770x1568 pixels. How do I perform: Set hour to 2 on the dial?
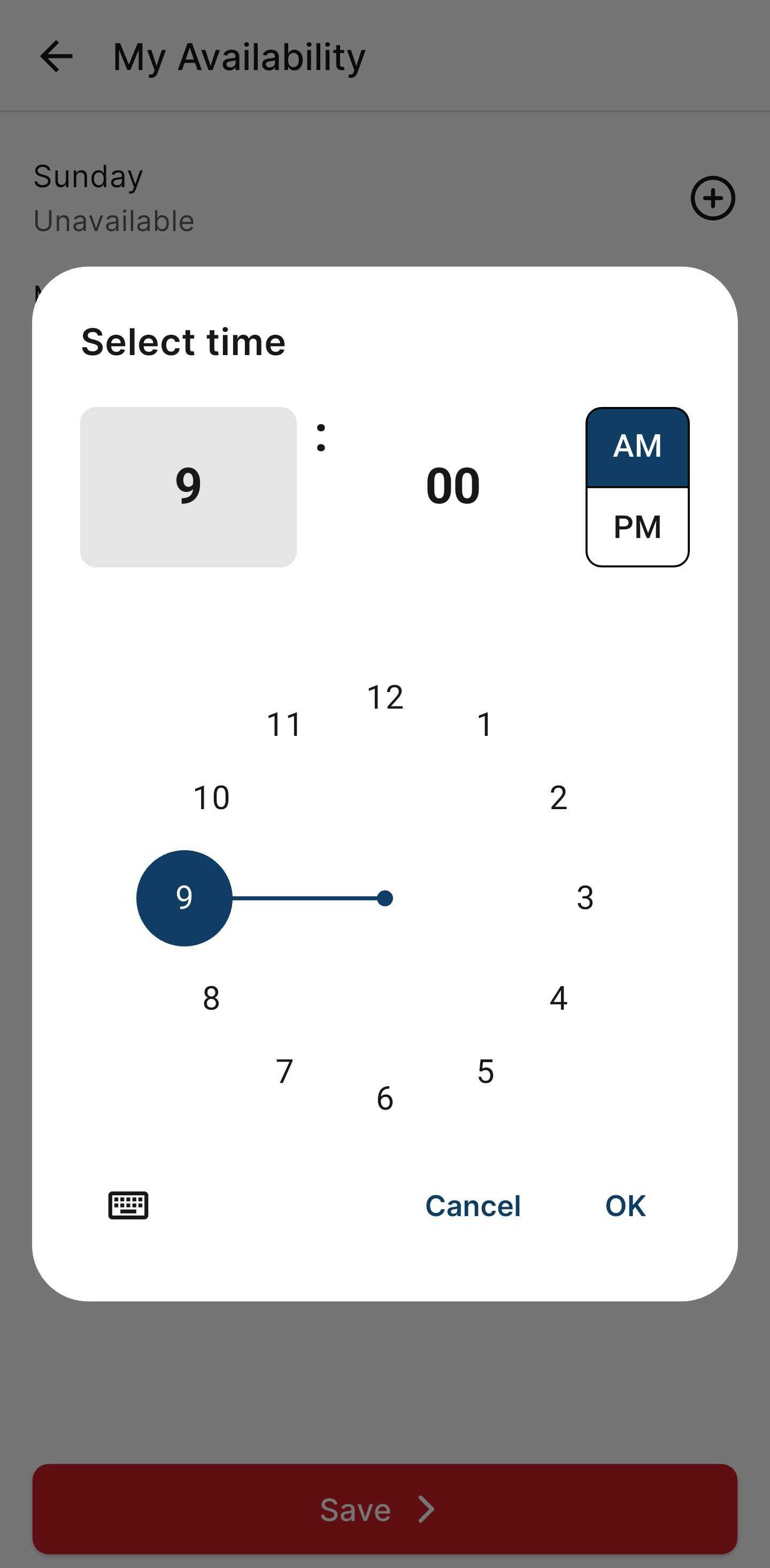point(558,798)
